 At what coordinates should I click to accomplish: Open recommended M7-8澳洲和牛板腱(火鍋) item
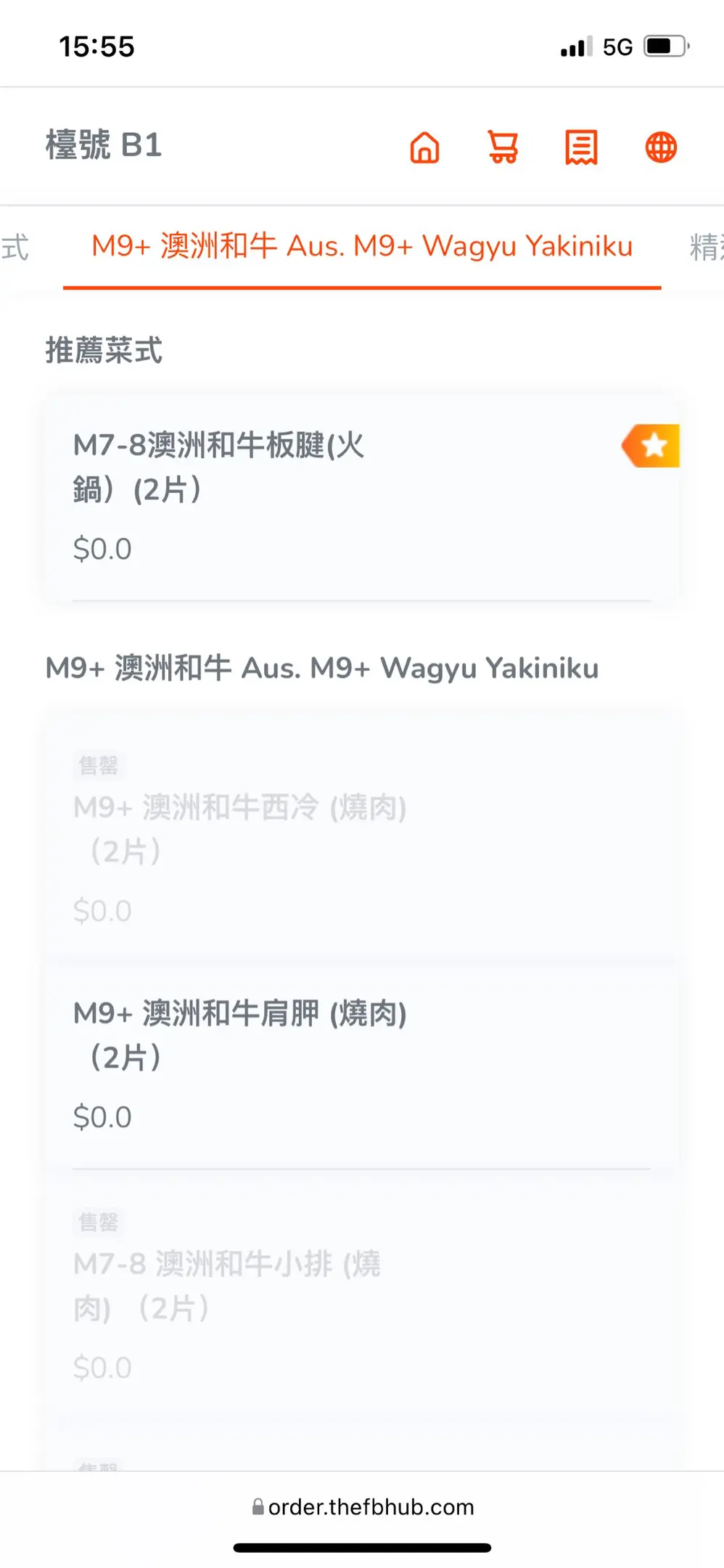(361, 497)
